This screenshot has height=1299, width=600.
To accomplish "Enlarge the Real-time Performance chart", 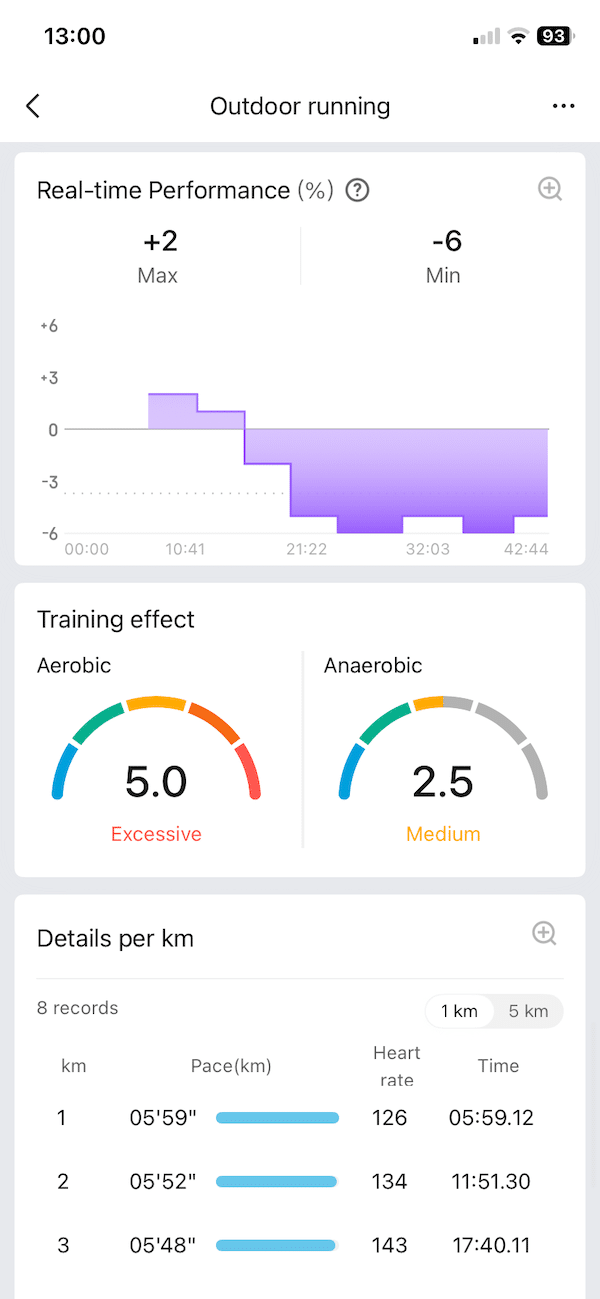I will coord(550,189).
